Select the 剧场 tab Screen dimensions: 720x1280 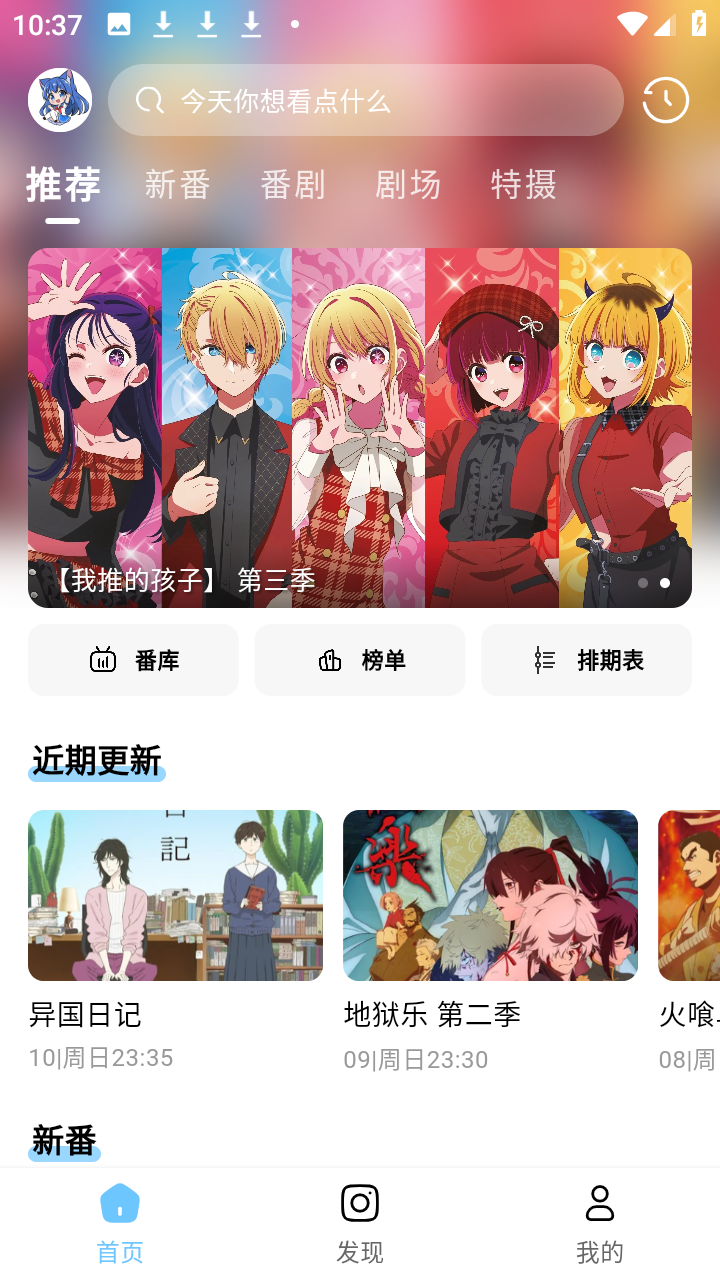(408, 184)
